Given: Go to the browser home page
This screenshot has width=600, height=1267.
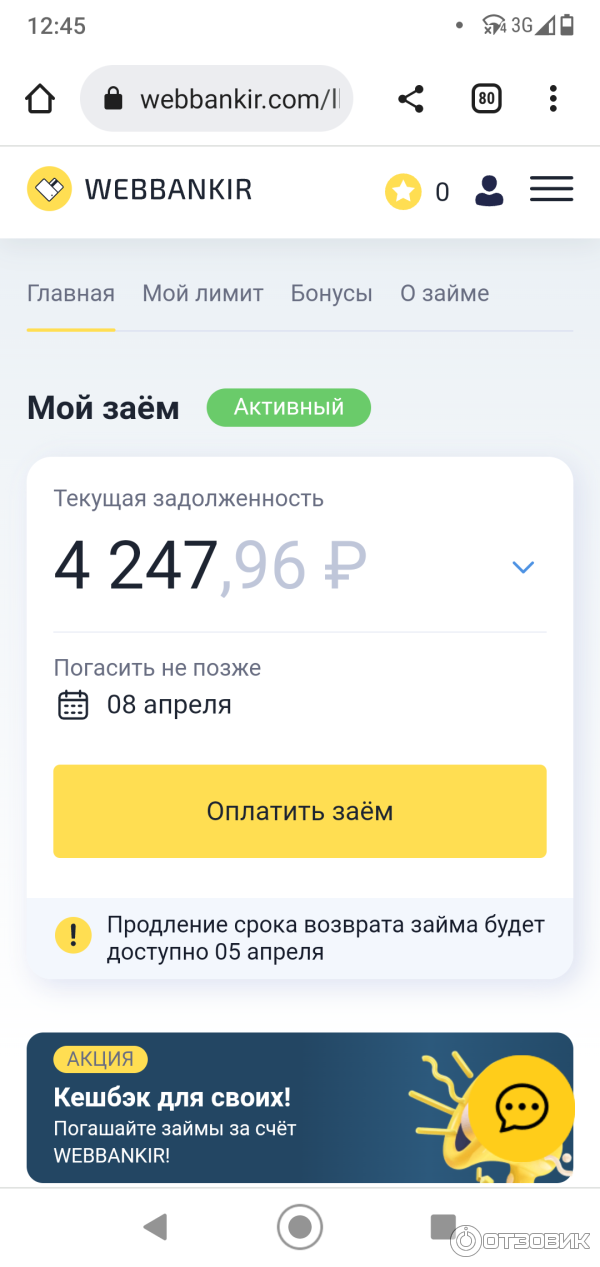Looking at the screenshot, I should pos(40,99).
